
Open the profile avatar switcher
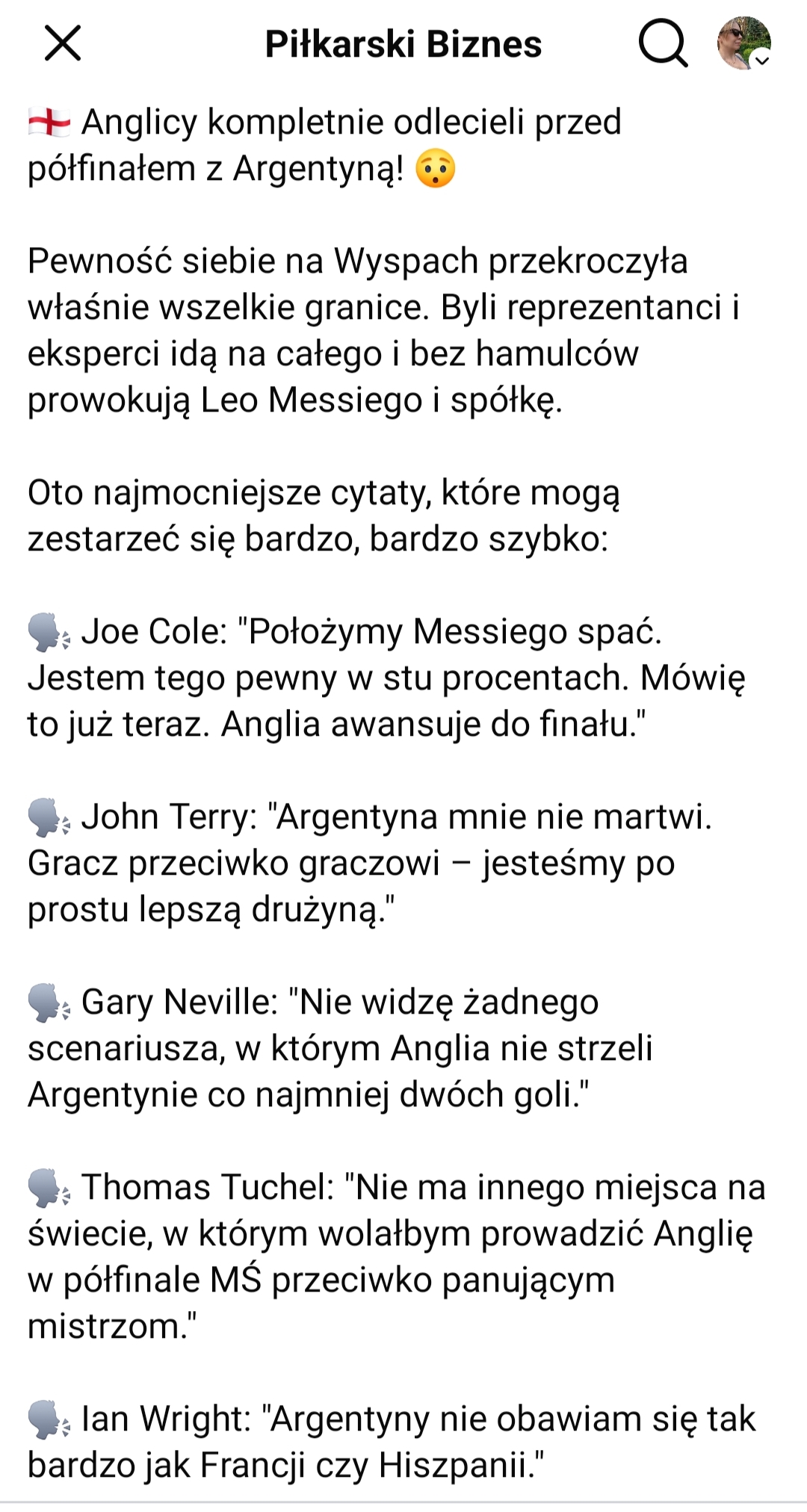[x=744, y=43]
